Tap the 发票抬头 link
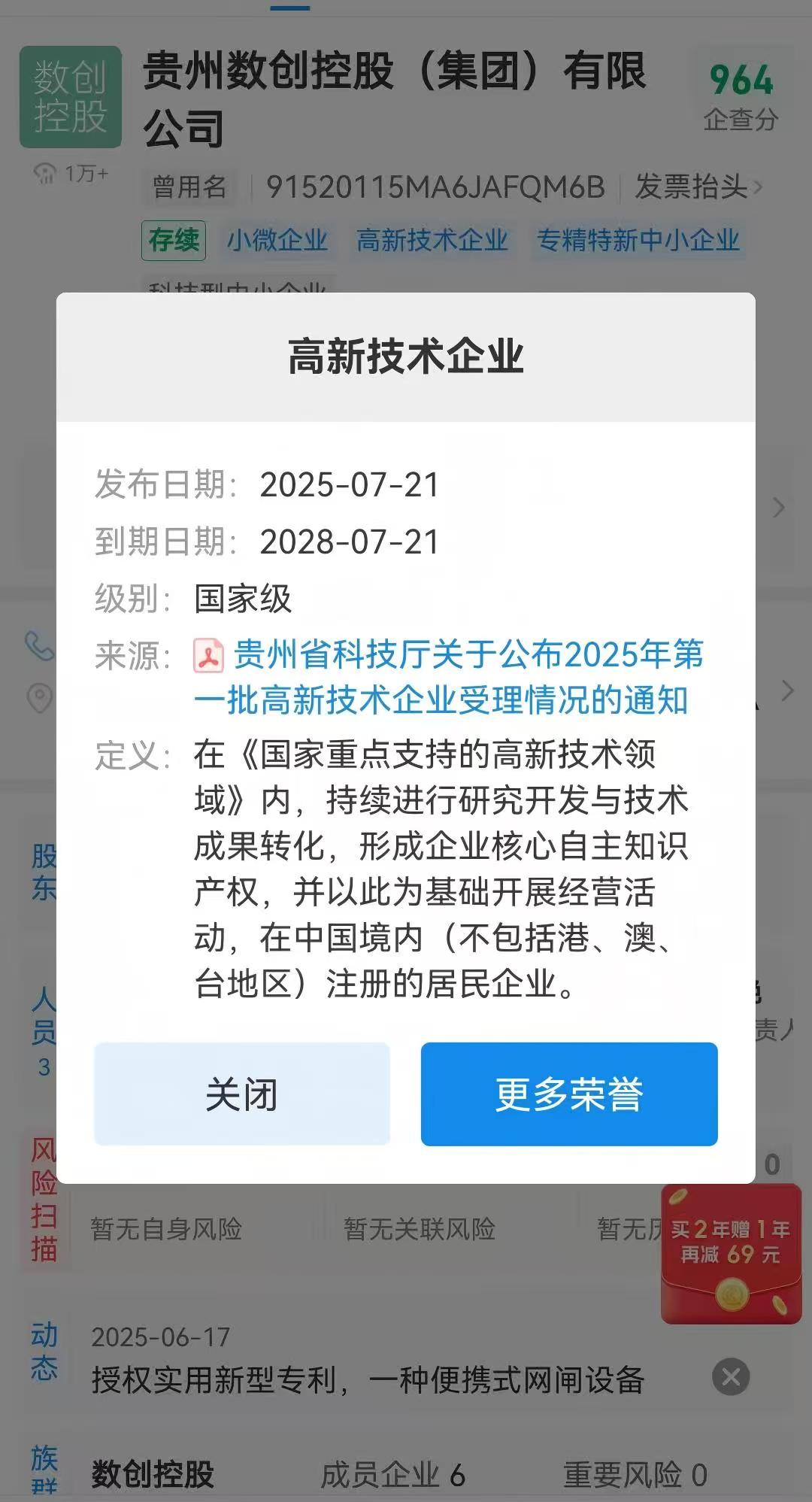Image resolution: width=812 pixels, height=1502 pixels. [x=697, y=187]
